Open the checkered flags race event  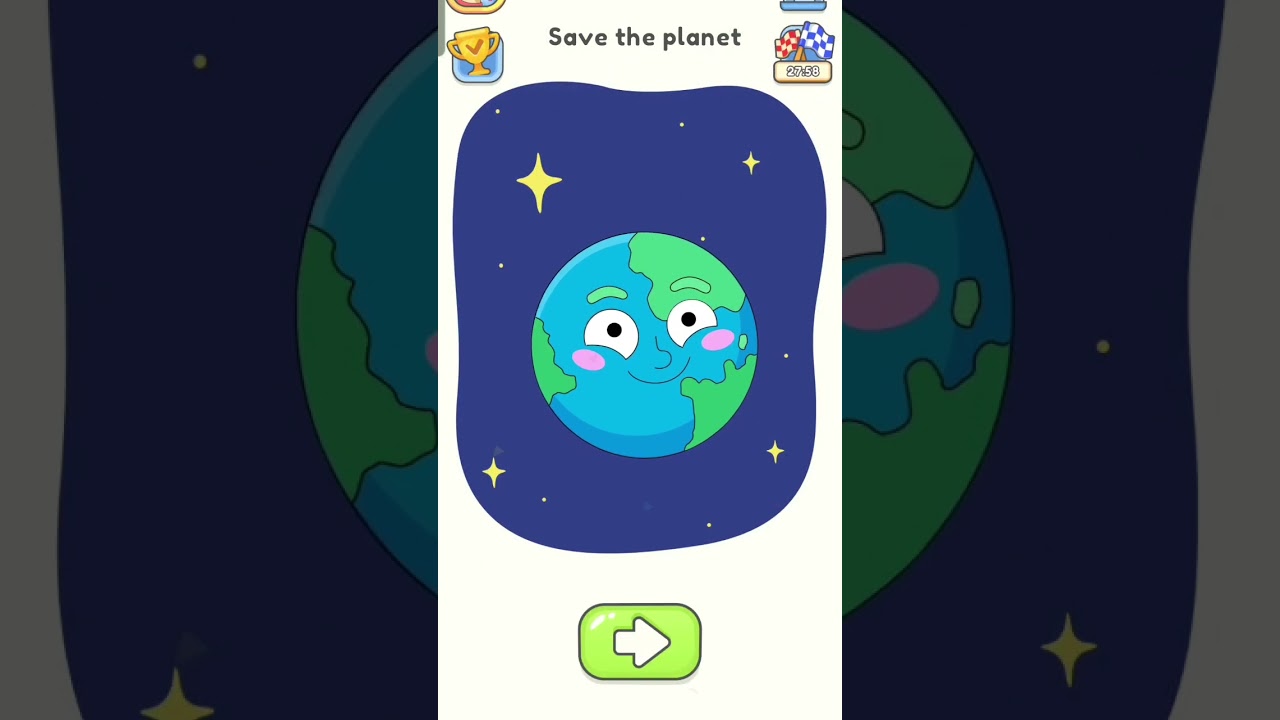tap(803, 51)
